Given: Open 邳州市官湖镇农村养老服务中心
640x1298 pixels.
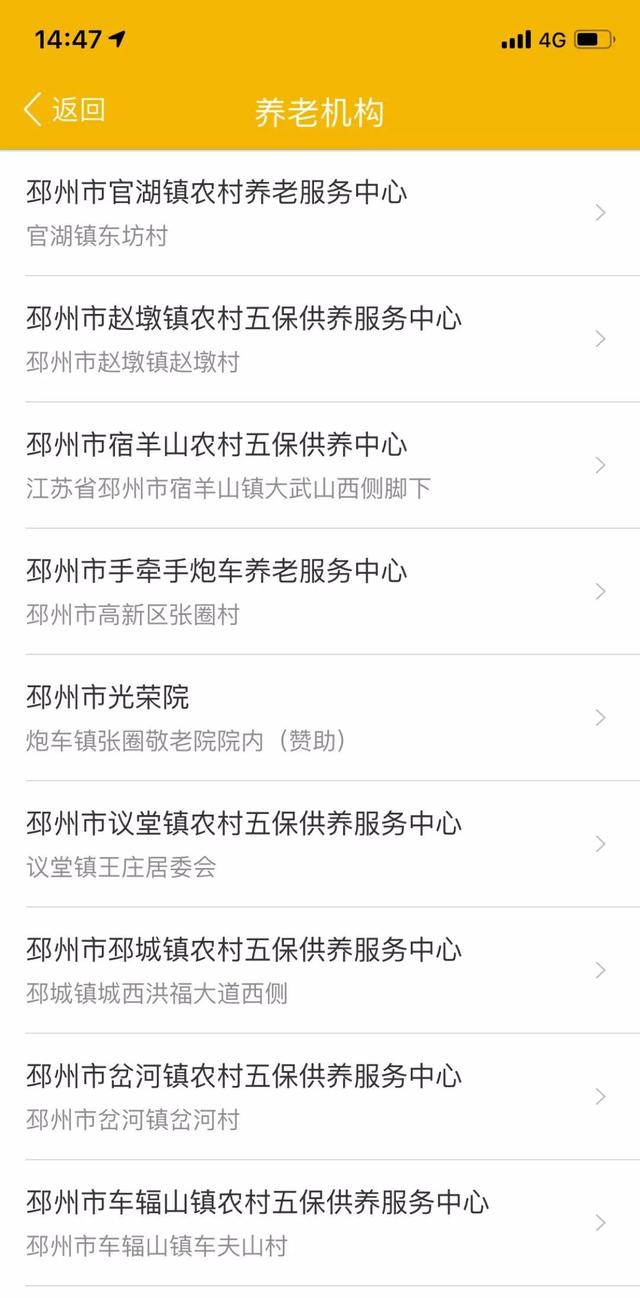Looking at the screenshot, I should [320, 213].
